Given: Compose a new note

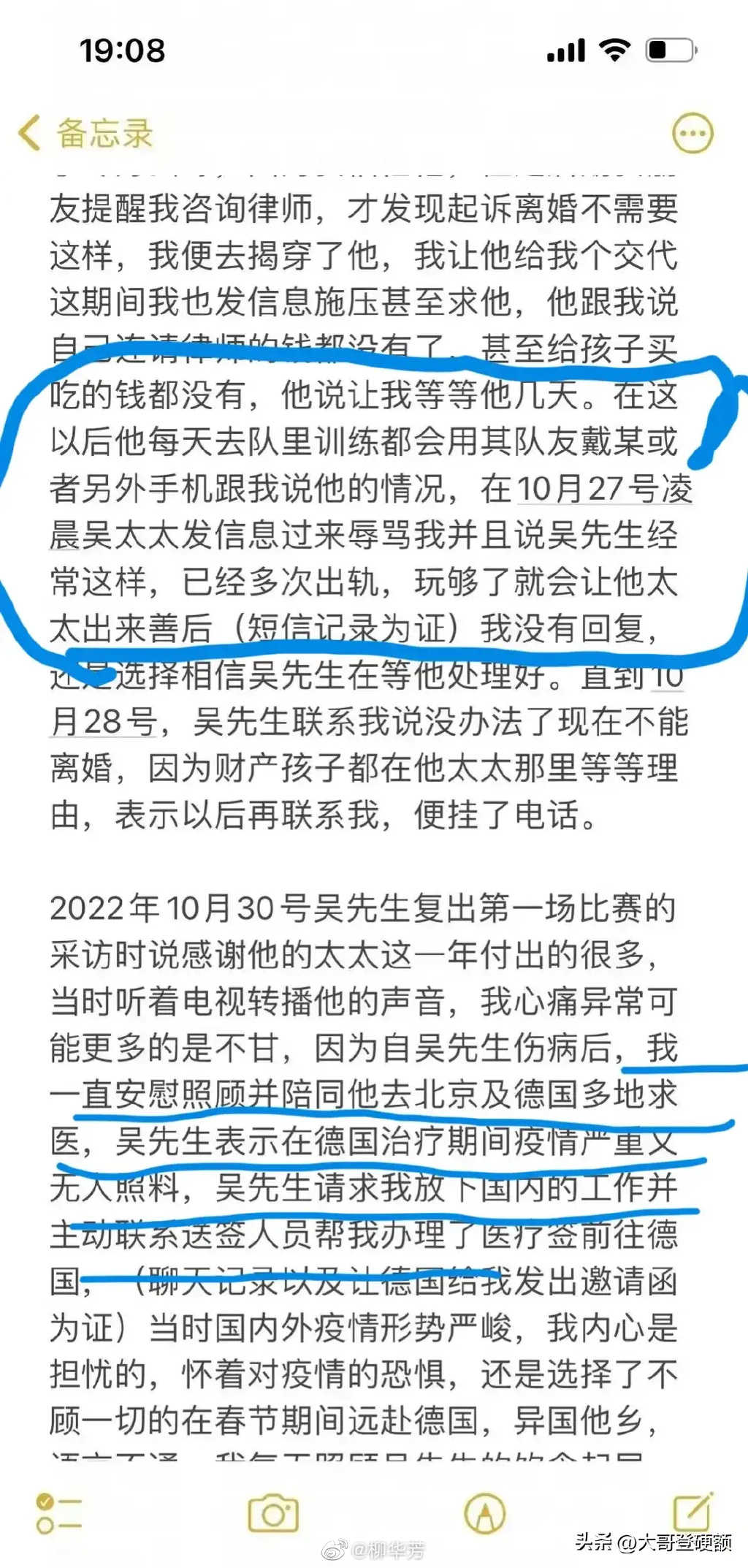Looking at the screenshot, I should coord(691,1511).
